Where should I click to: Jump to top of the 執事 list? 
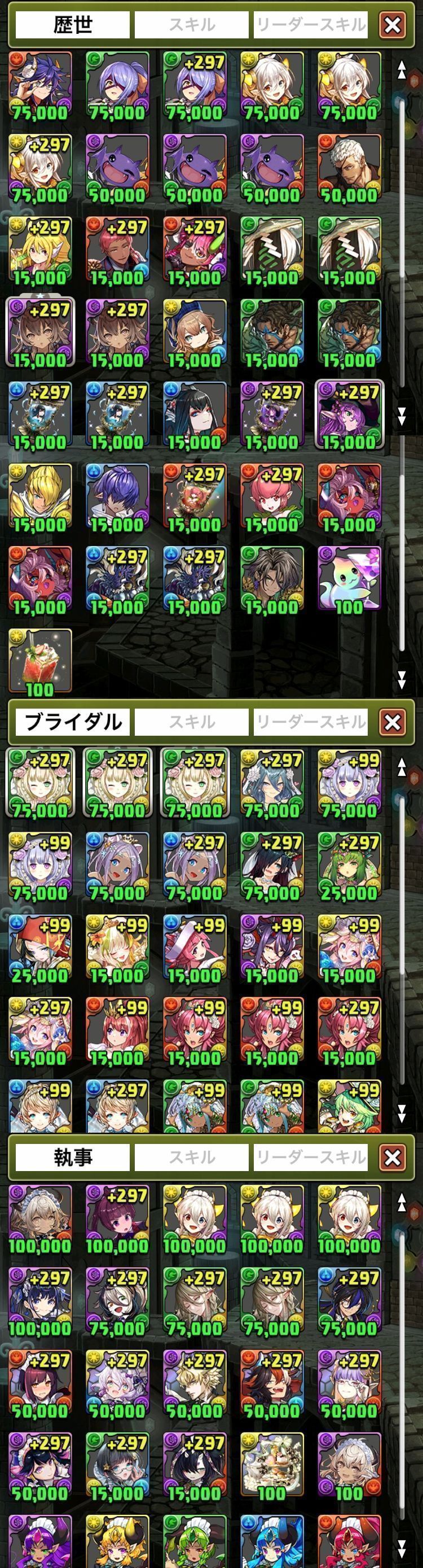pos(401,1202)
